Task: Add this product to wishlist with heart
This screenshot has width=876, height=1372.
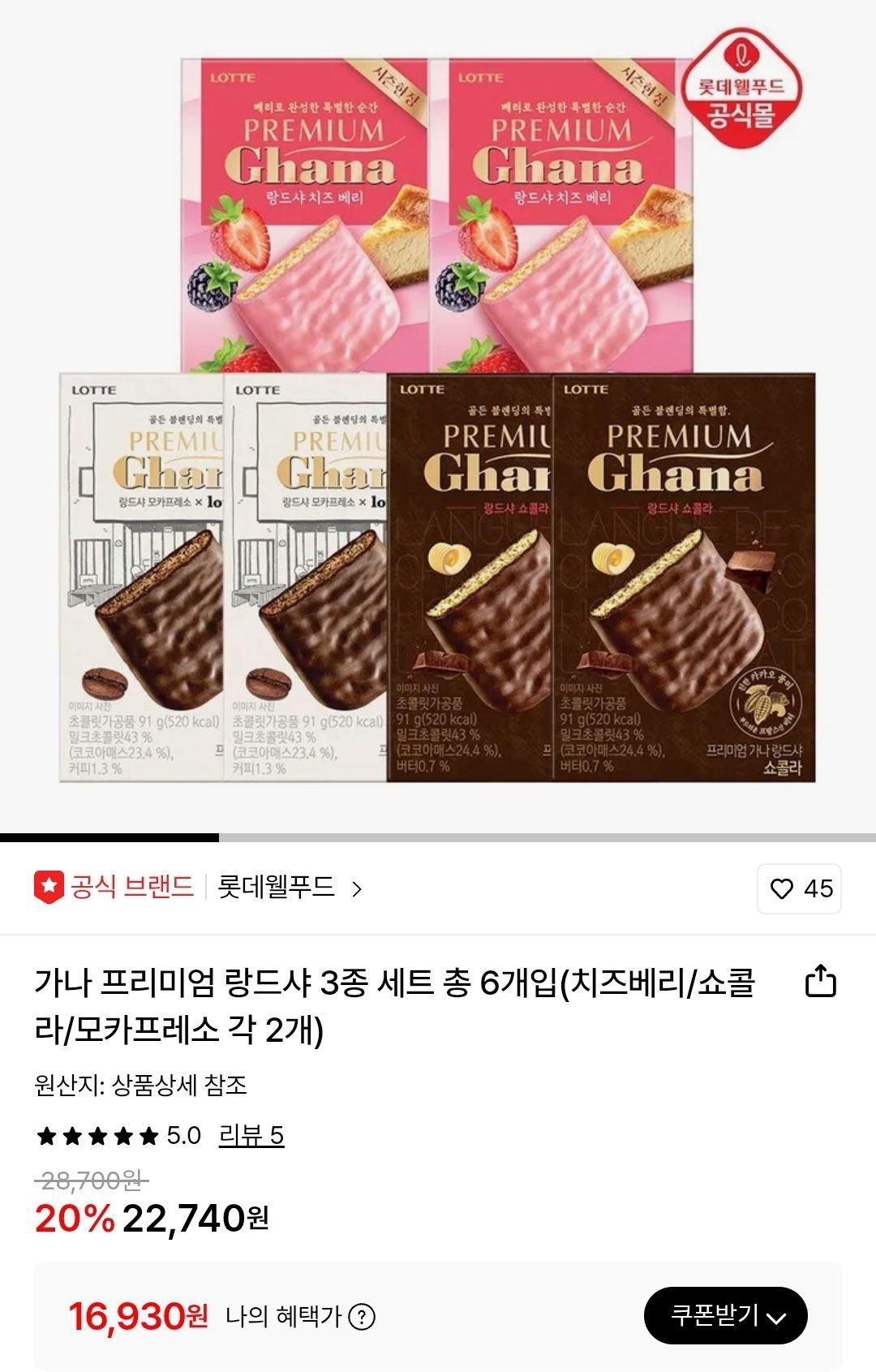Action: coord(799,888)
